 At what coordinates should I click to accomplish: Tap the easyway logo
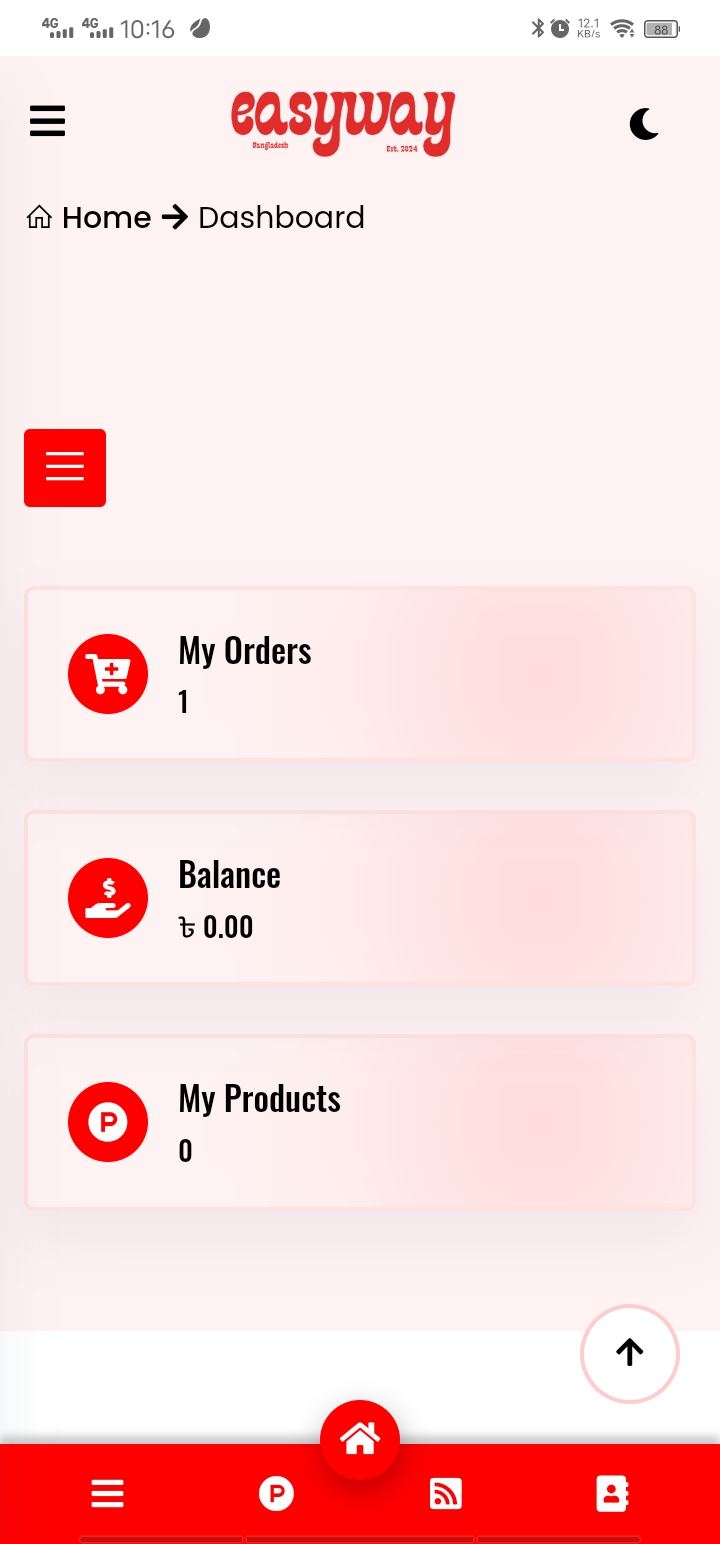point(343,122)
